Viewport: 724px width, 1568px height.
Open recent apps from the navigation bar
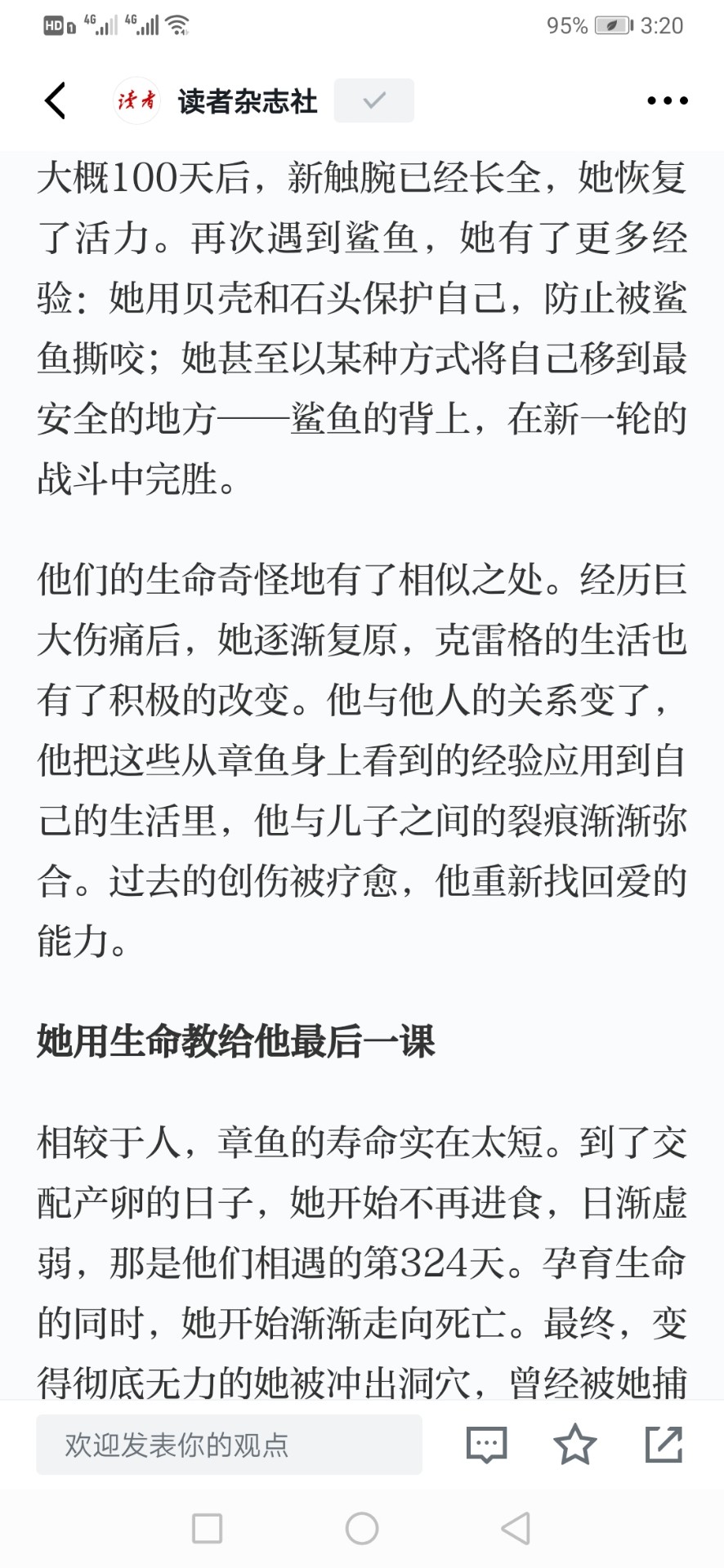coord(207,1528)
